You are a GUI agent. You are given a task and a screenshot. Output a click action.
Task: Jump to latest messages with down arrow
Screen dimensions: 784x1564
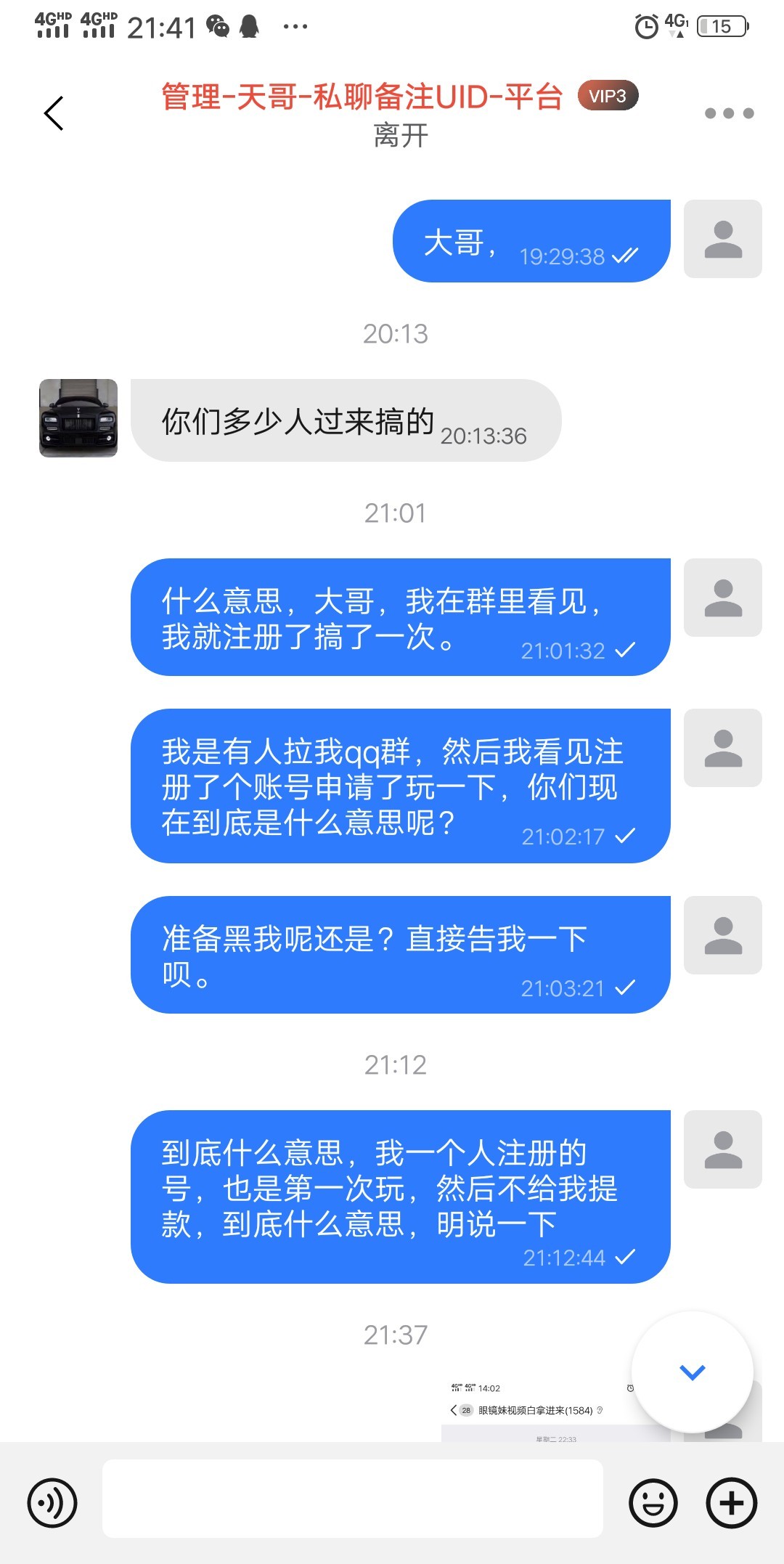692,1372
